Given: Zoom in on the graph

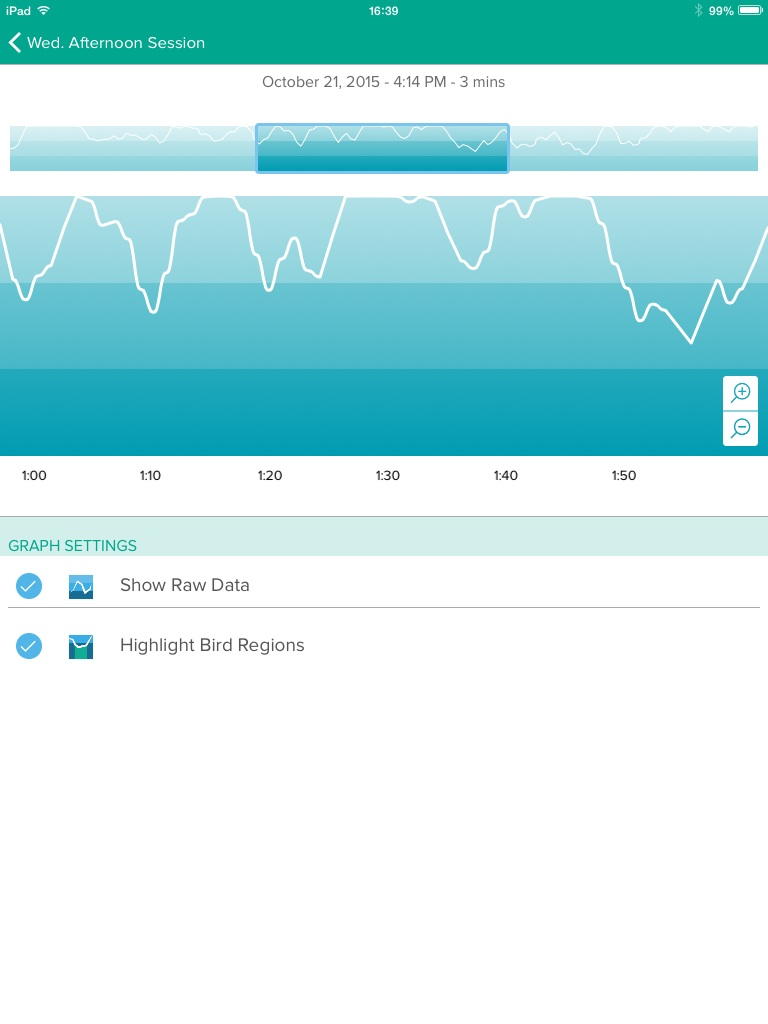Looking at the screenshot, I should (740, 393).
